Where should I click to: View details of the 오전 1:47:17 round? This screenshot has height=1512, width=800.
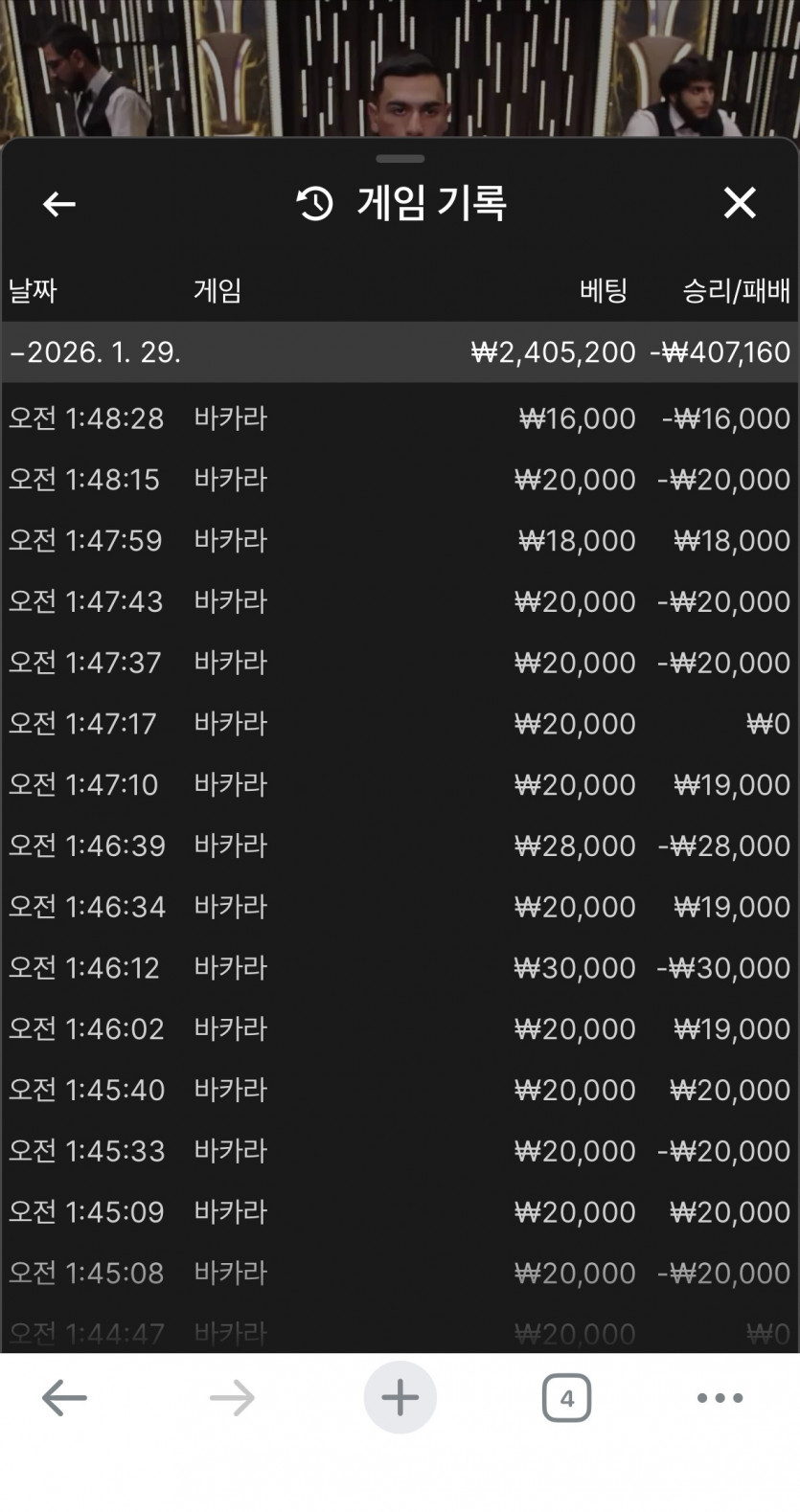click(x=400, y=724)
